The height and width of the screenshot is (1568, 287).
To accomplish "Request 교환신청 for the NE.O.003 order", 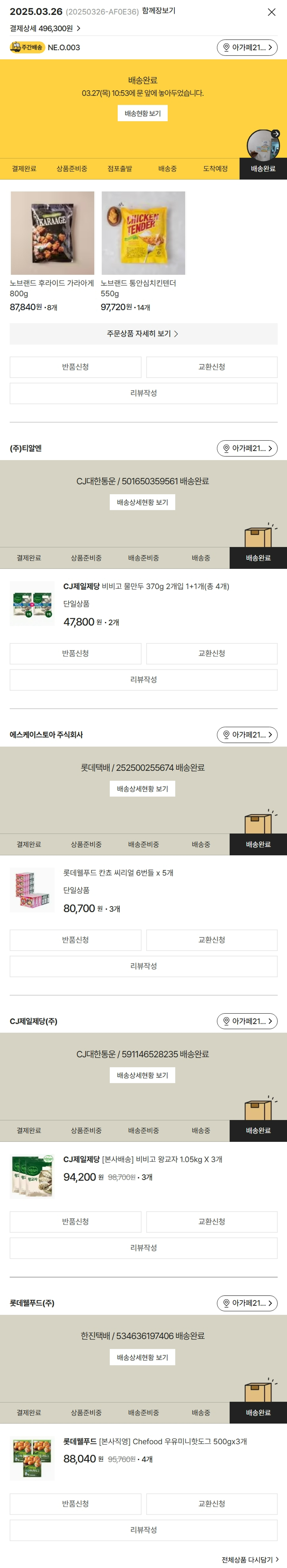I will point(212,367).
